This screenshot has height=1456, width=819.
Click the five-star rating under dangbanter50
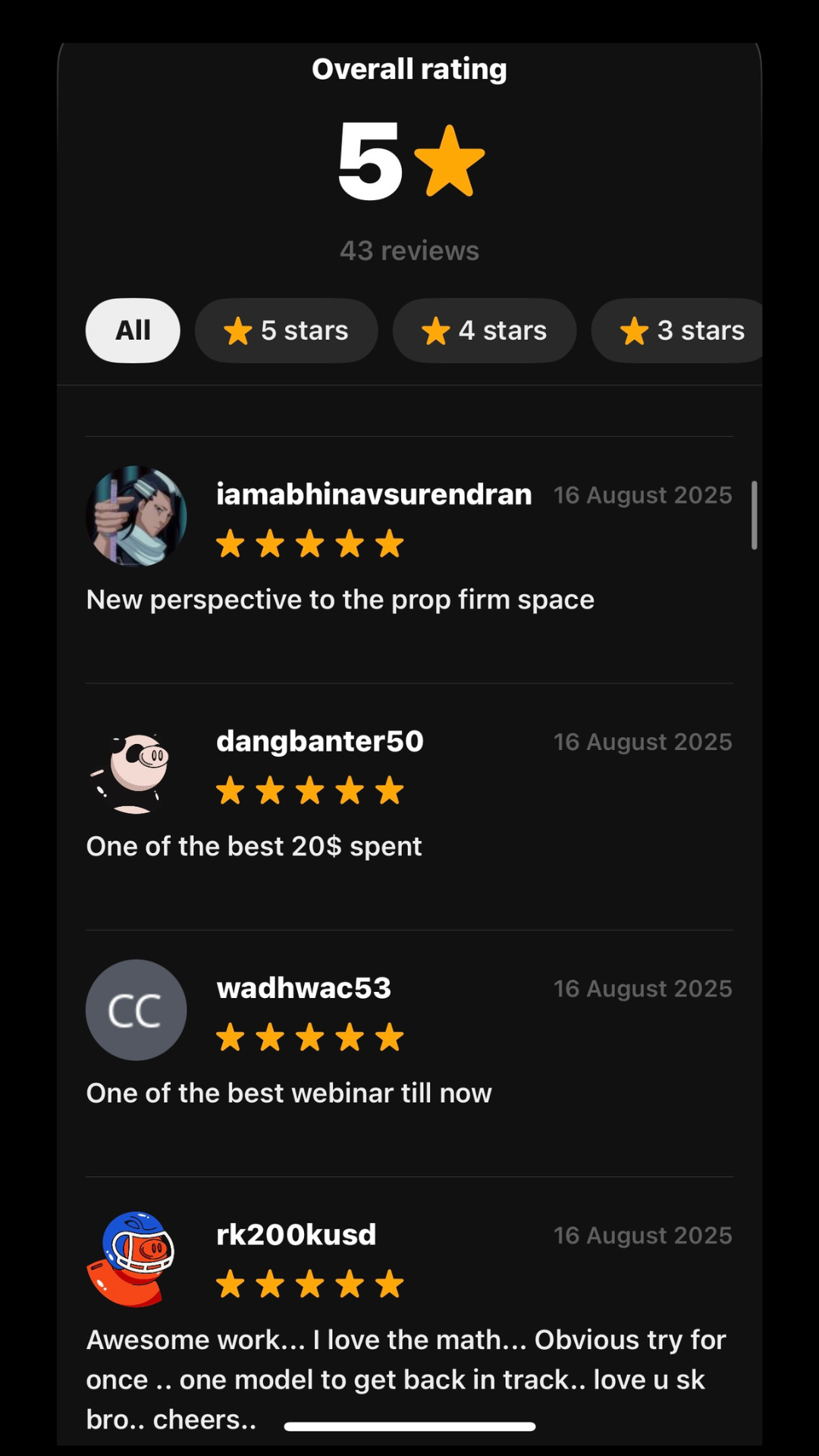tap(309, 790)
